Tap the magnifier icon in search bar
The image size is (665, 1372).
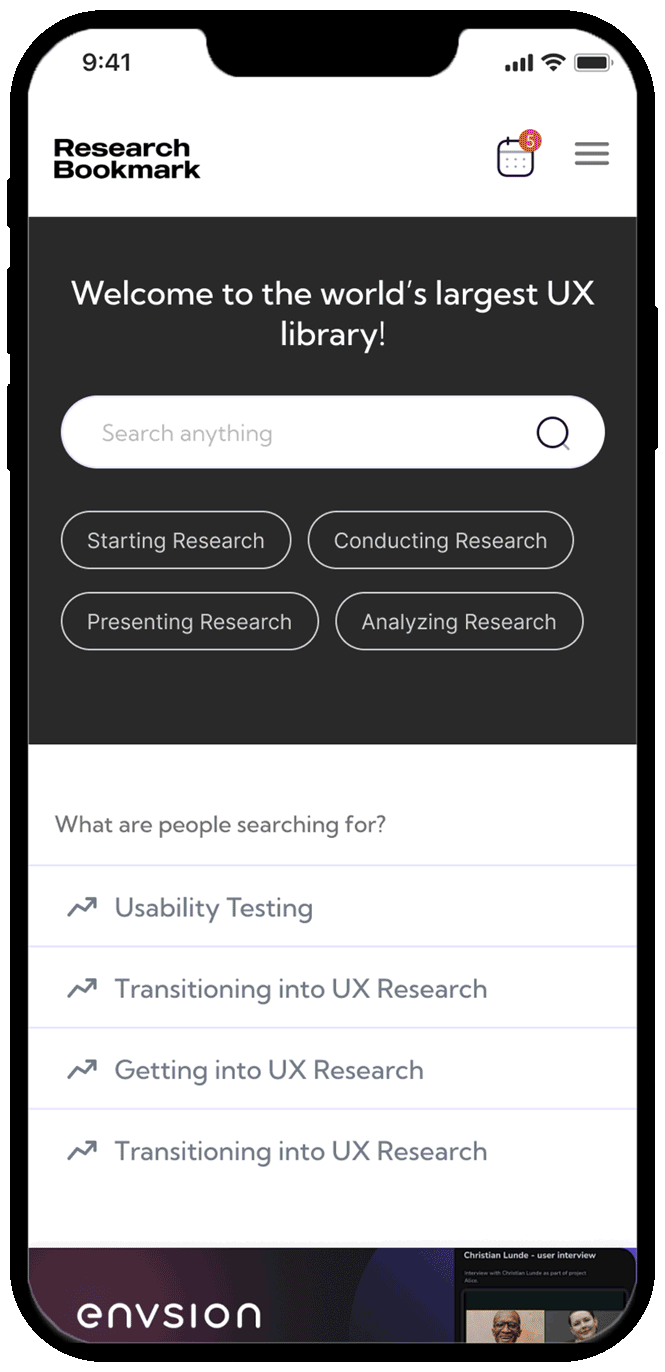(553, 433)
